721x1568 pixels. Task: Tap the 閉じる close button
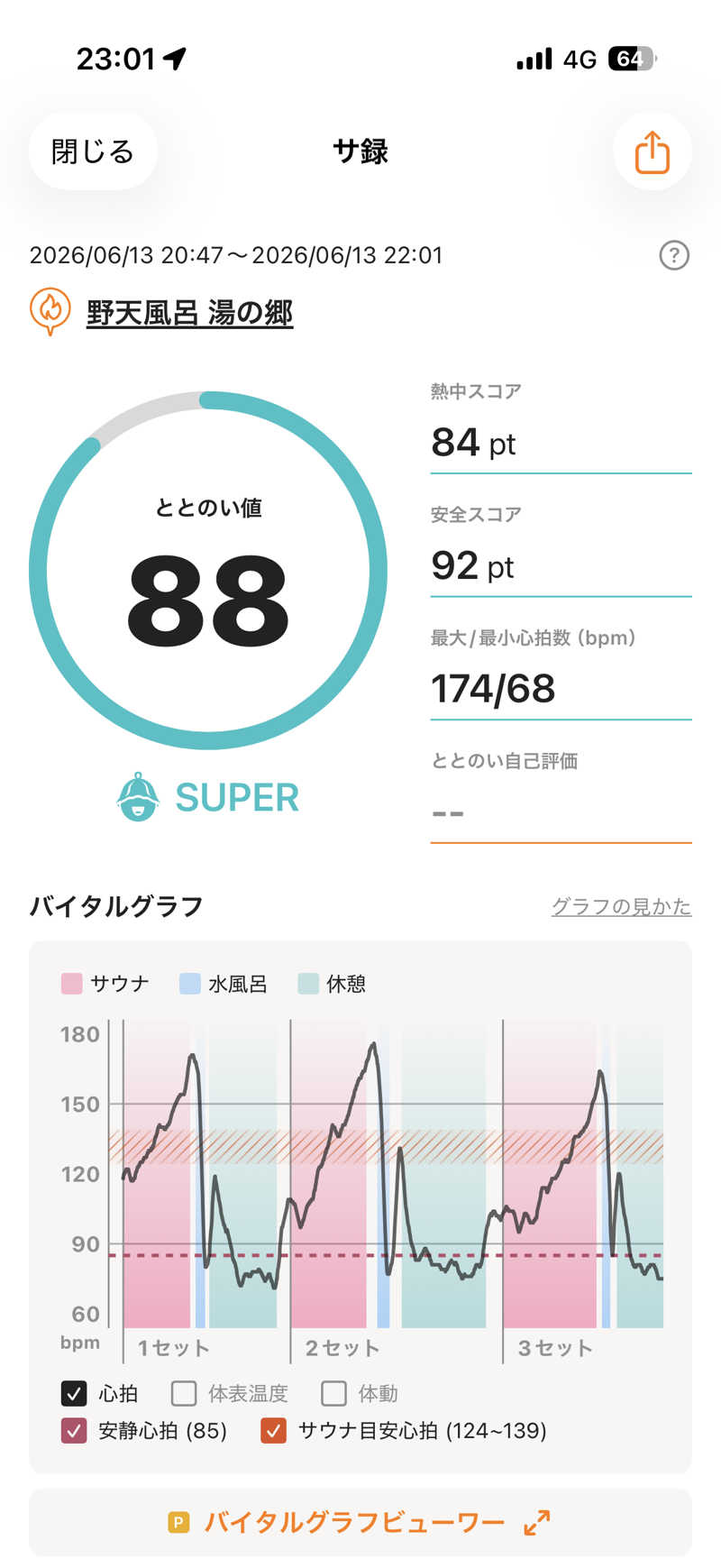point(93,151)
